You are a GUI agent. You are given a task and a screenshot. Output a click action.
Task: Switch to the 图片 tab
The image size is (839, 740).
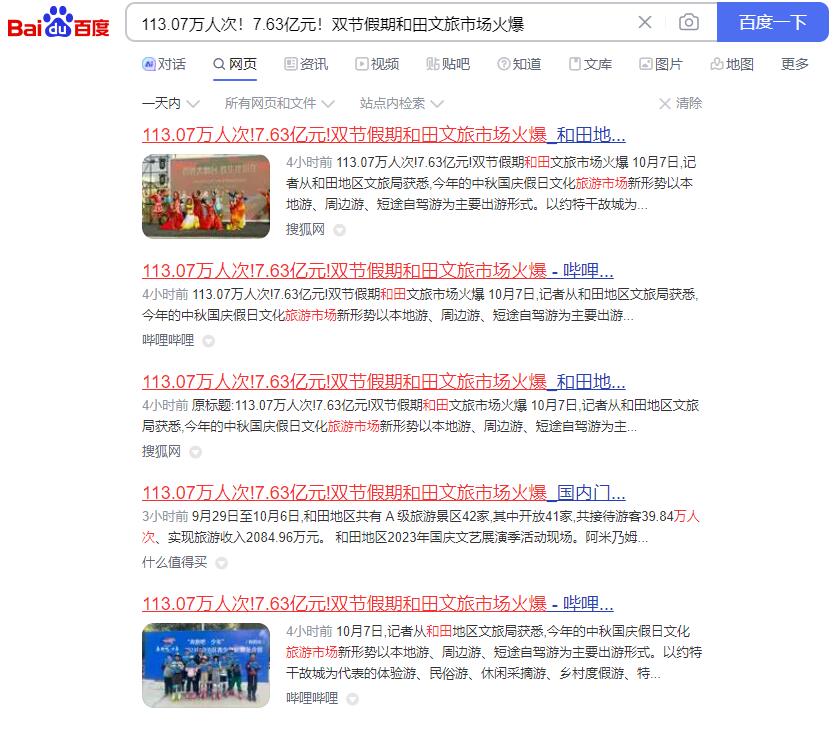661,64
